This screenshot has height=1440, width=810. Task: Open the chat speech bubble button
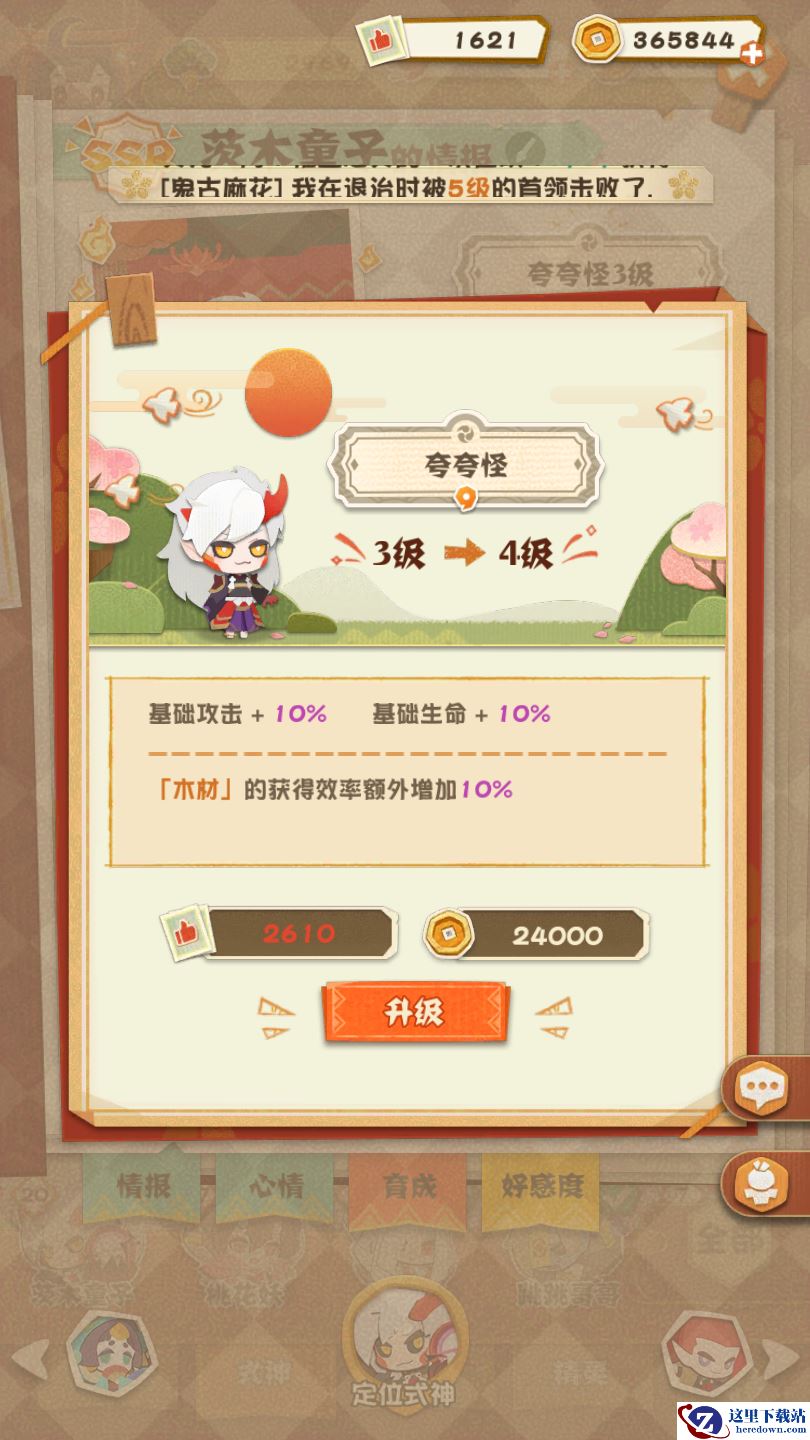point(763,1088)
